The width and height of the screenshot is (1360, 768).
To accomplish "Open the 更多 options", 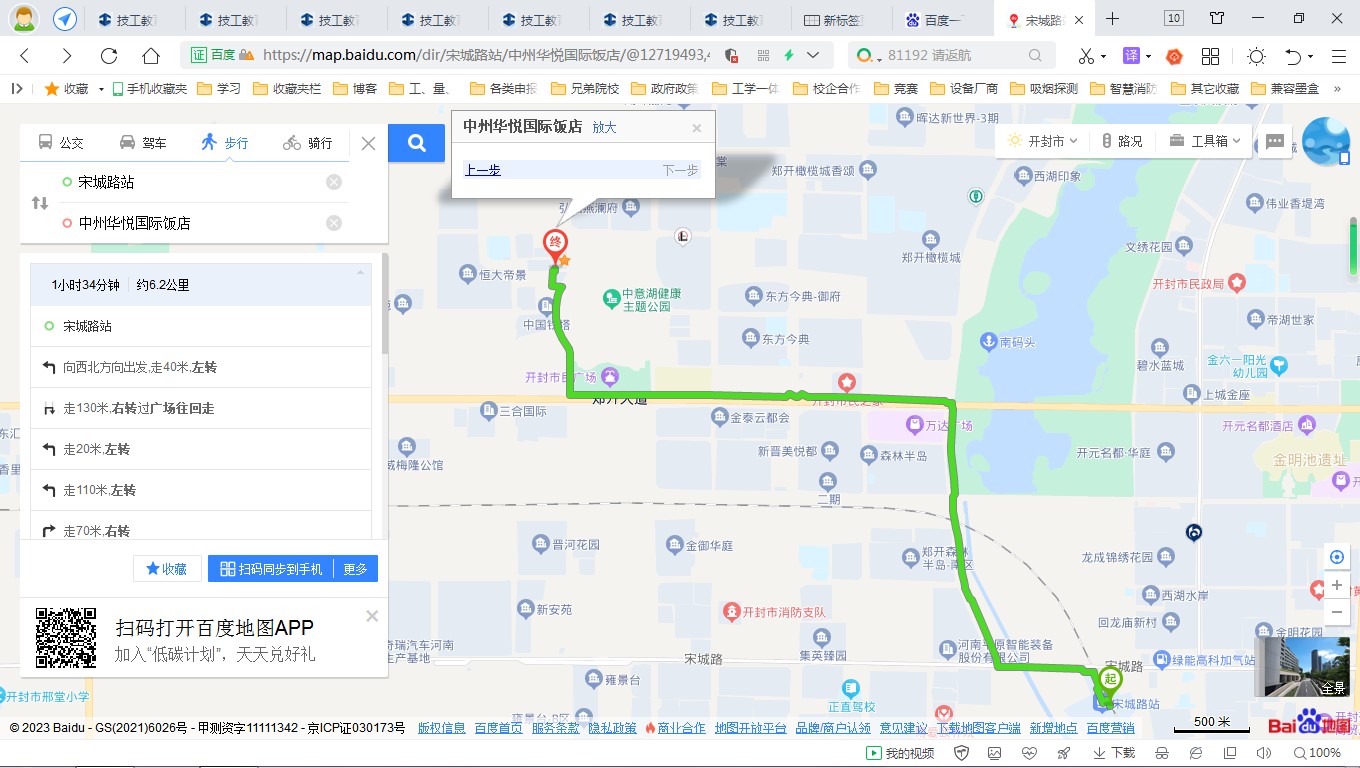I will coord(356,569).
